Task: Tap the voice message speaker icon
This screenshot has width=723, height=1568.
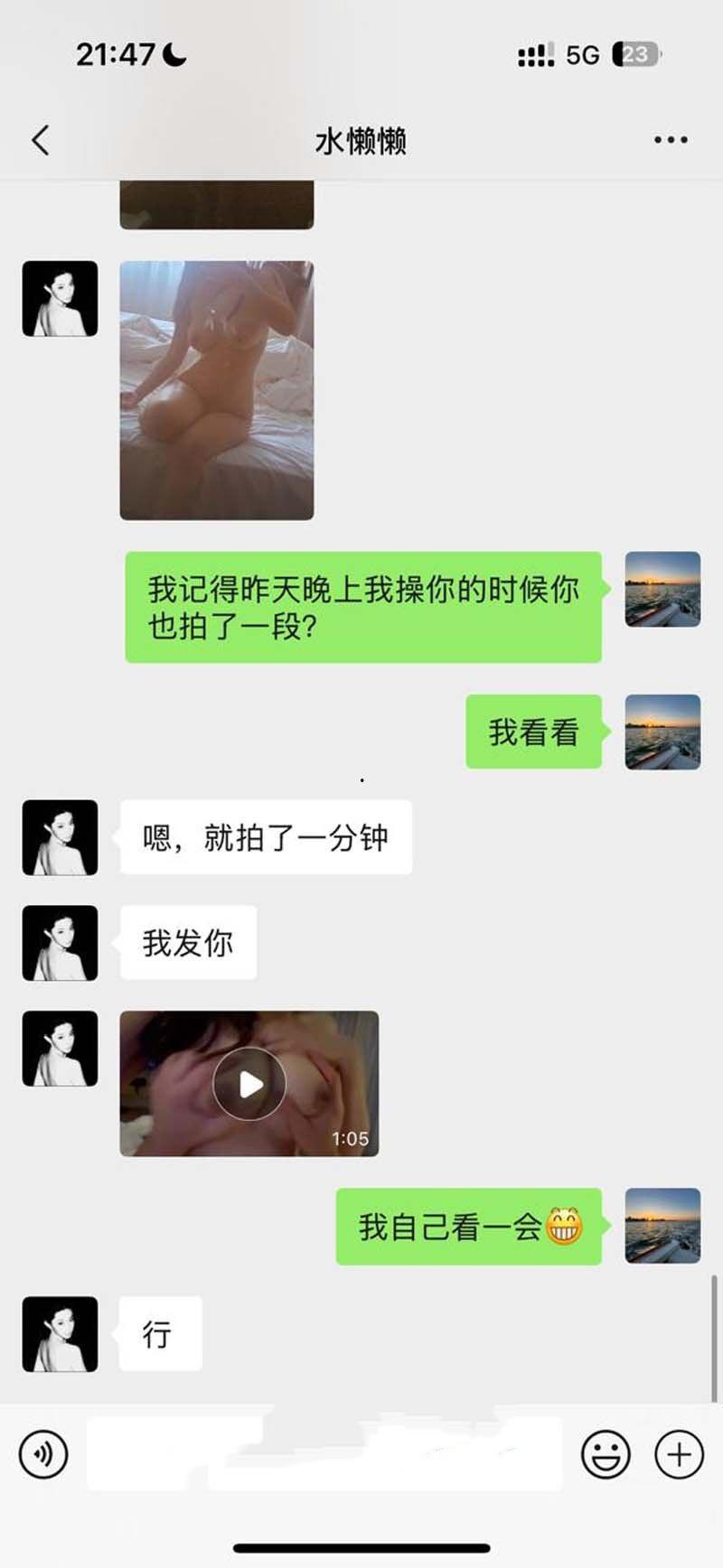Action: tap(43, 1454)
